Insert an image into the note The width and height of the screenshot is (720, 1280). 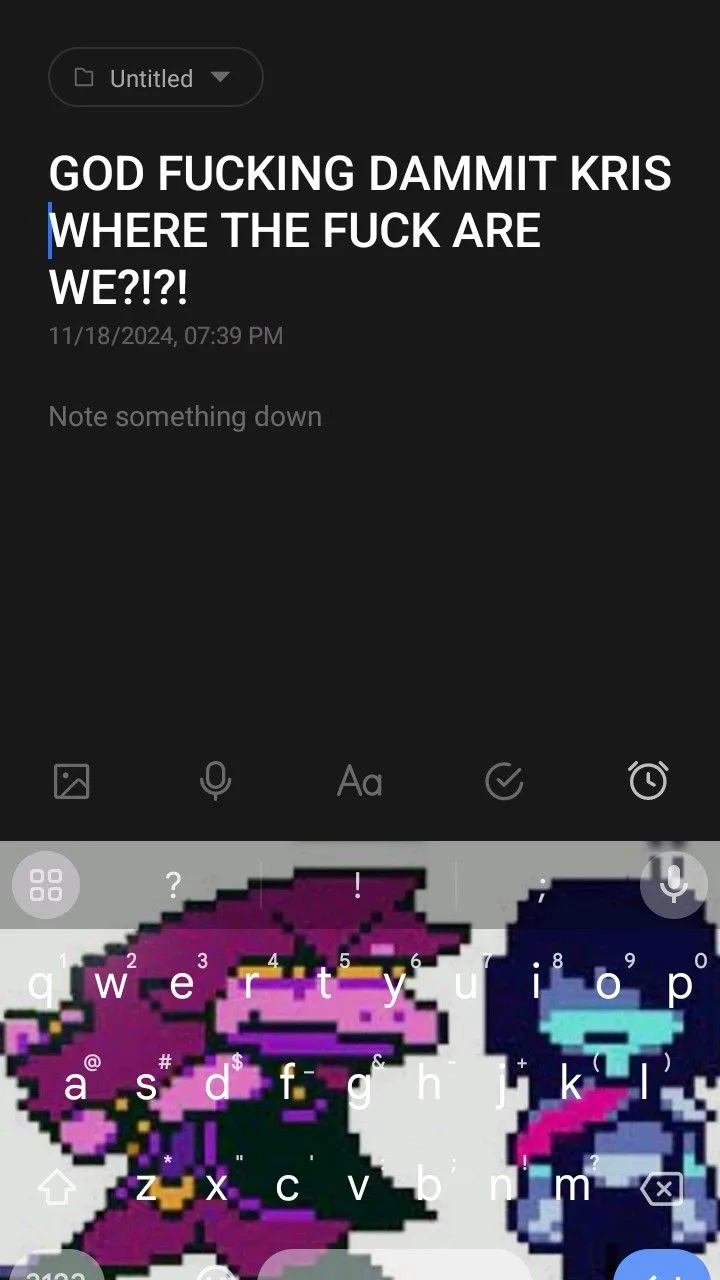tap(71, 781)
